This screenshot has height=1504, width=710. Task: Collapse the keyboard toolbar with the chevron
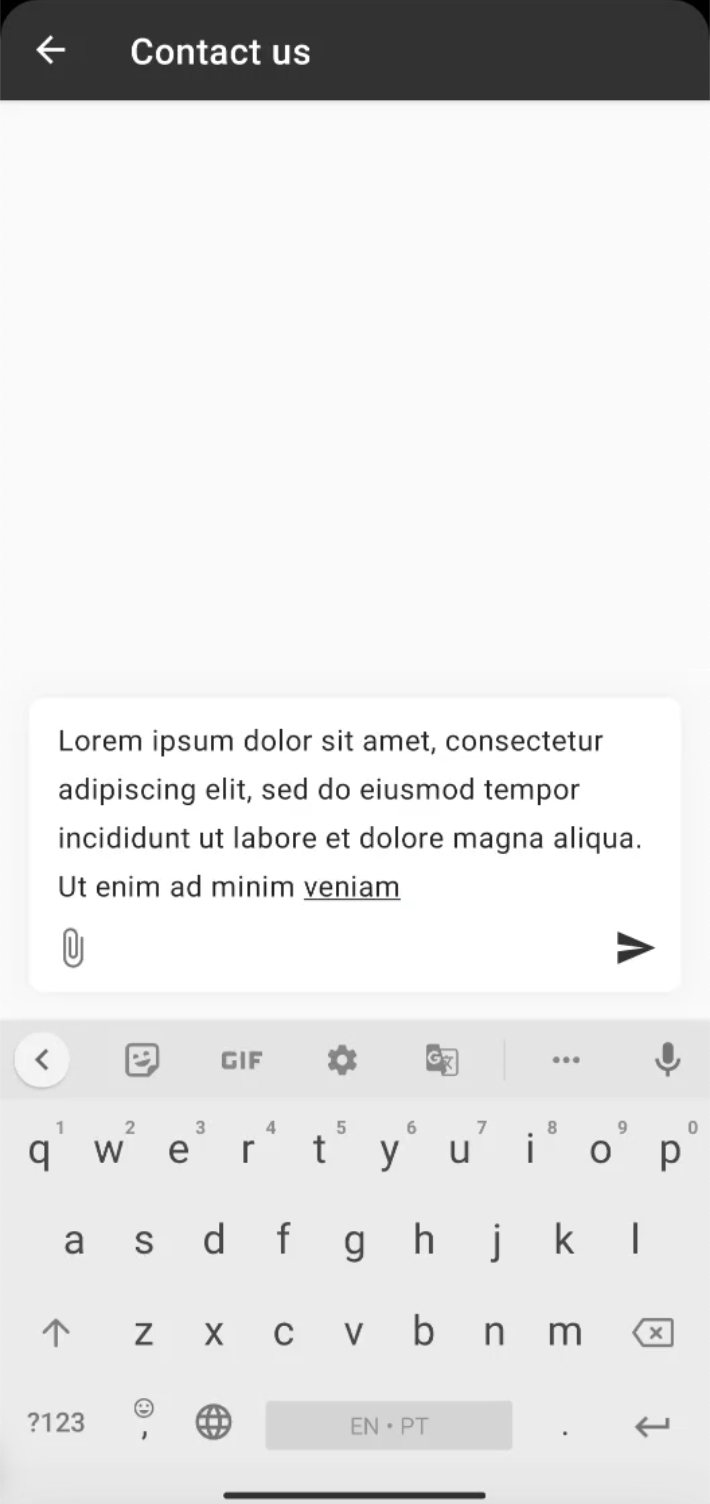click(x=42, y=1060)
